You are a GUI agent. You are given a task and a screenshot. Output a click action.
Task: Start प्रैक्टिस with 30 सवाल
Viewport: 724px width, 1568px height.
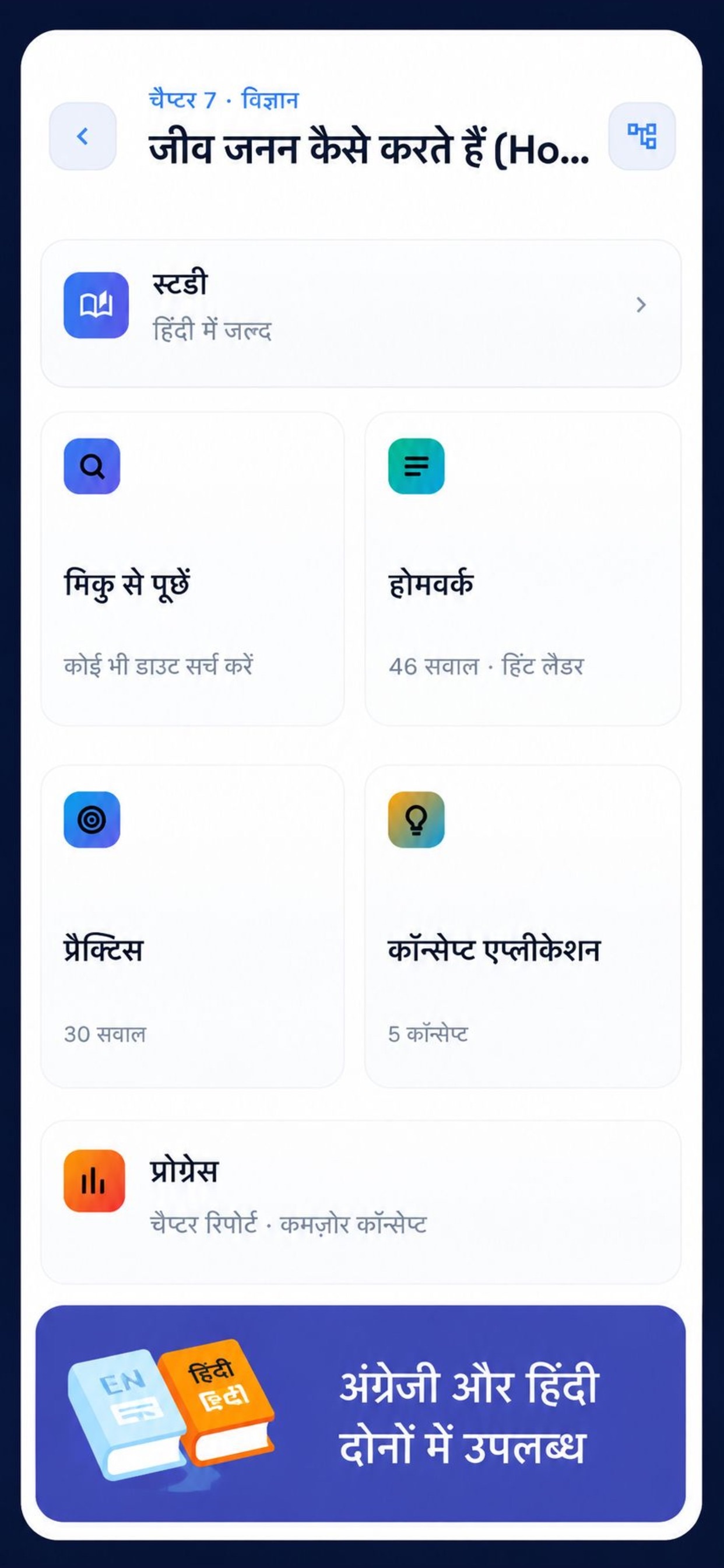point(192,926)
